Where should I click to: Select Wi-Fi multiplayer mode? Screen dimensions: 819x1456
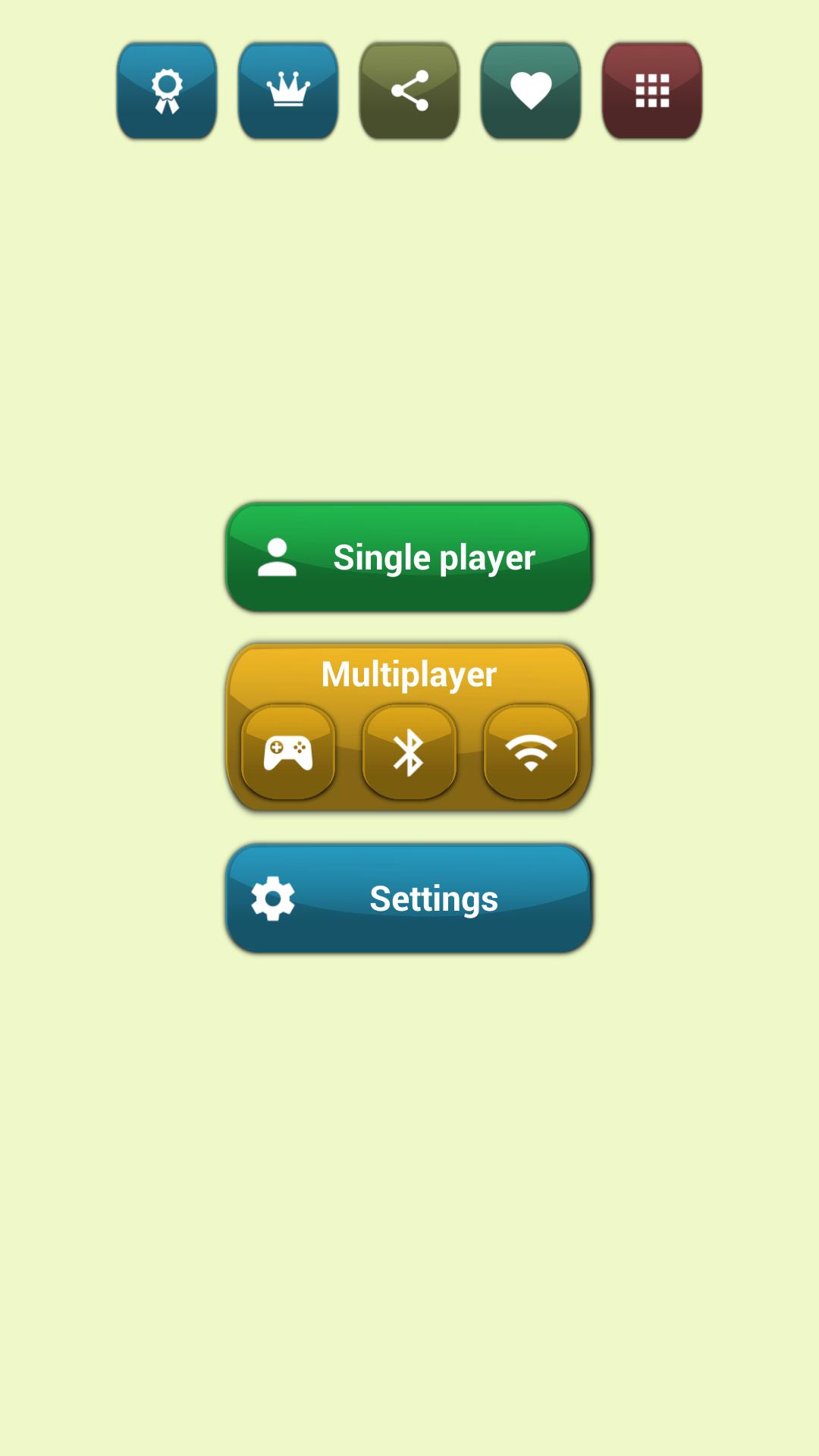tap(531, 752)
